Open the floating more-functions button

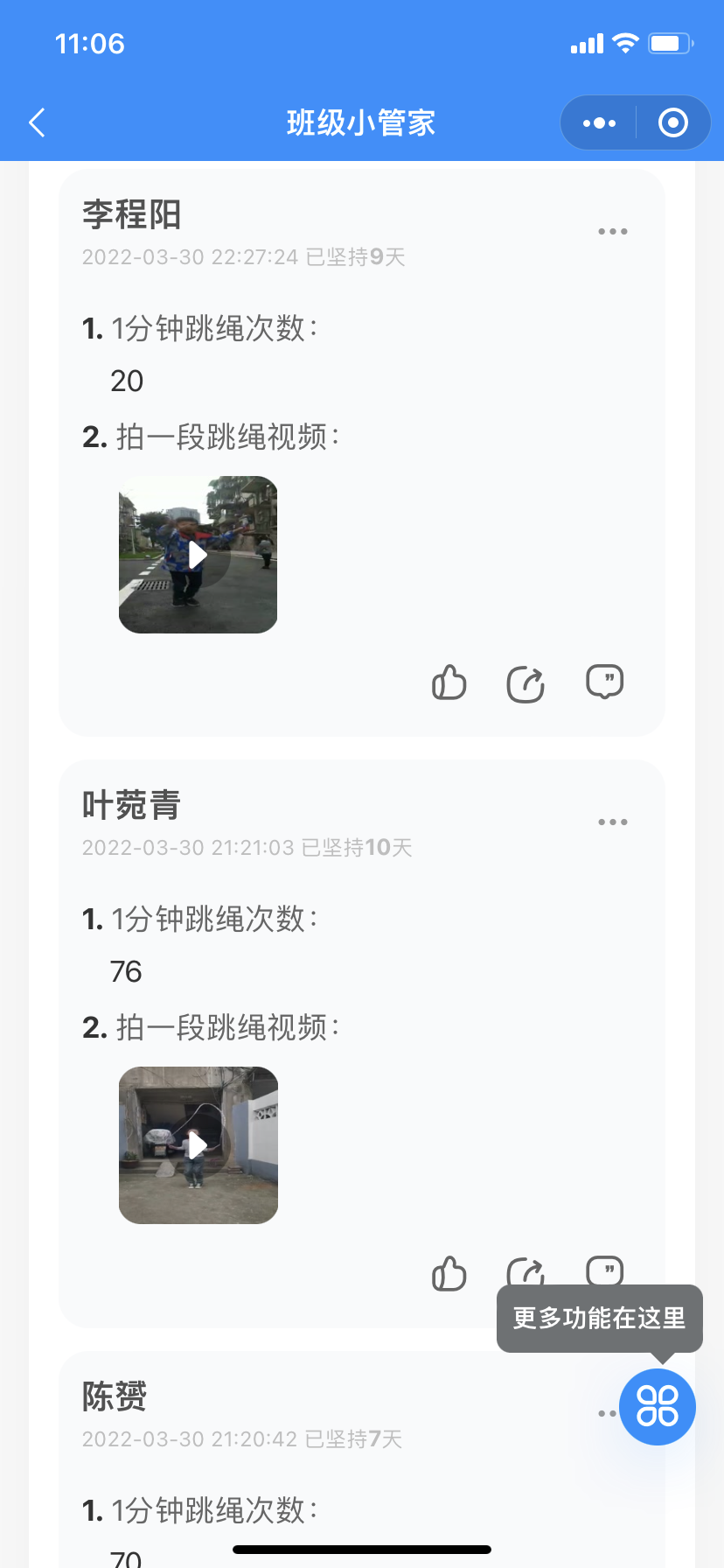tap(658, 1406)
